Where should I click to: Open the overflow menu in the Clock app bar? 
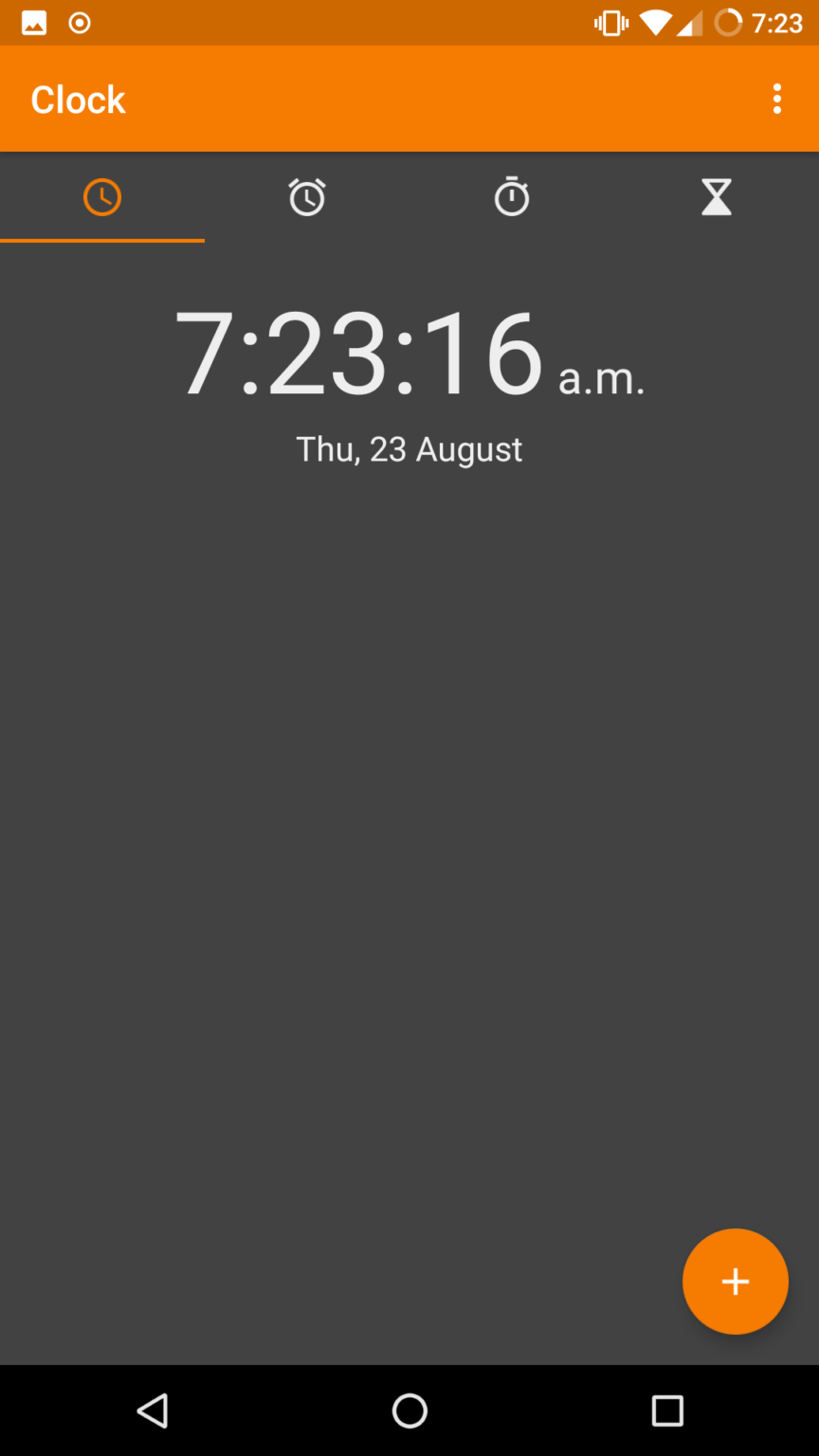[777, 99]
